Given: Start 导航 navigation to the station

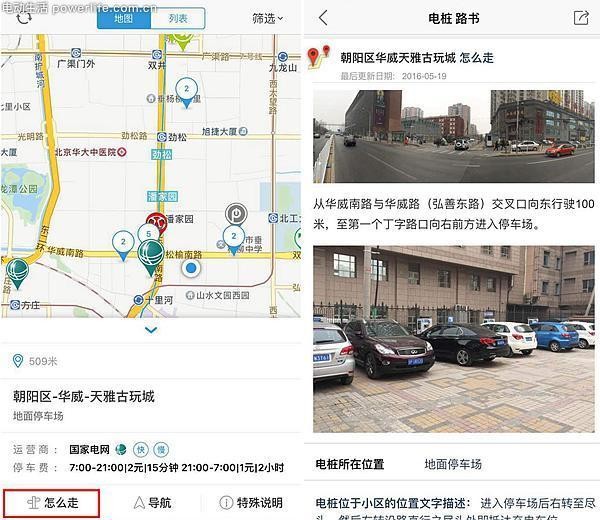Looking at the screenshot, I should click(x=152, y=503).
